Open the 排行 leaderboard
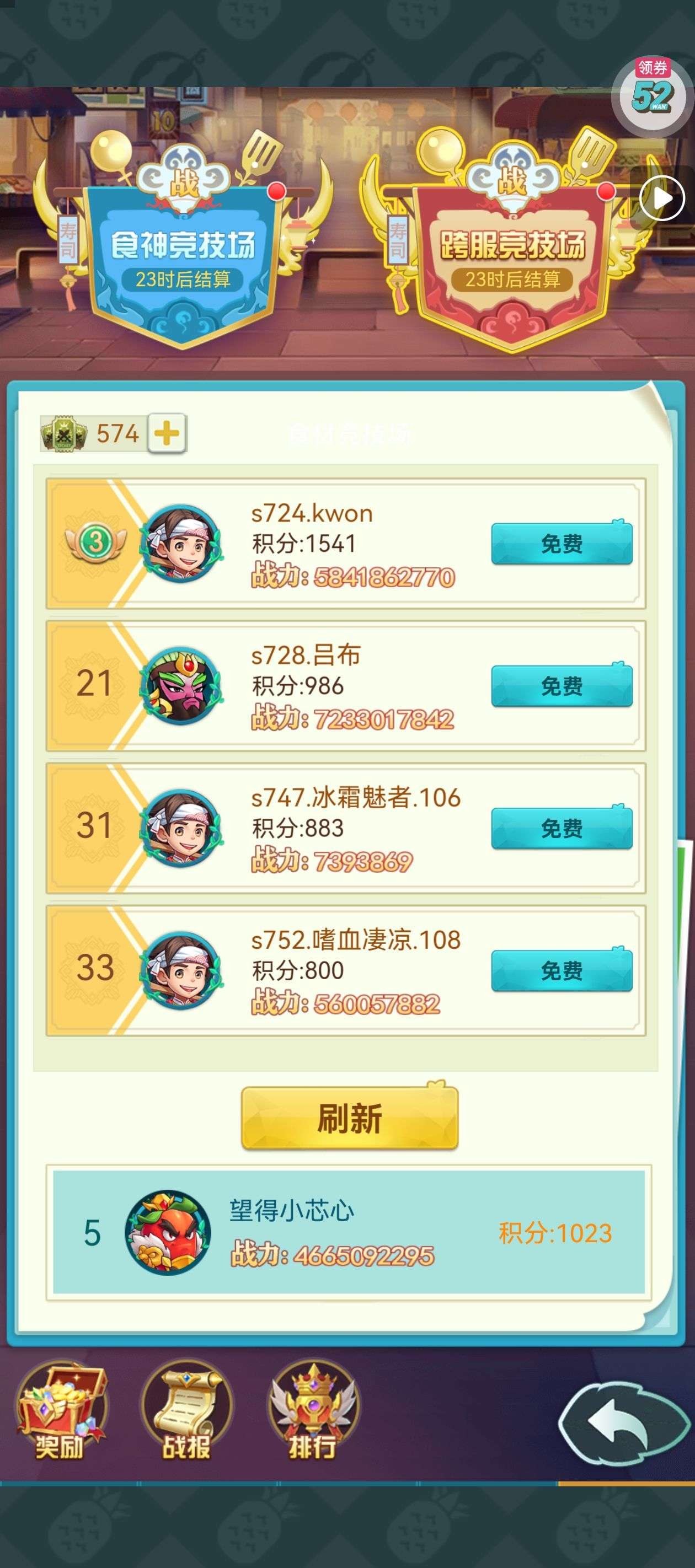Image resolution: width=695 pixels, height=1568 pixels. click(313, 1412)
